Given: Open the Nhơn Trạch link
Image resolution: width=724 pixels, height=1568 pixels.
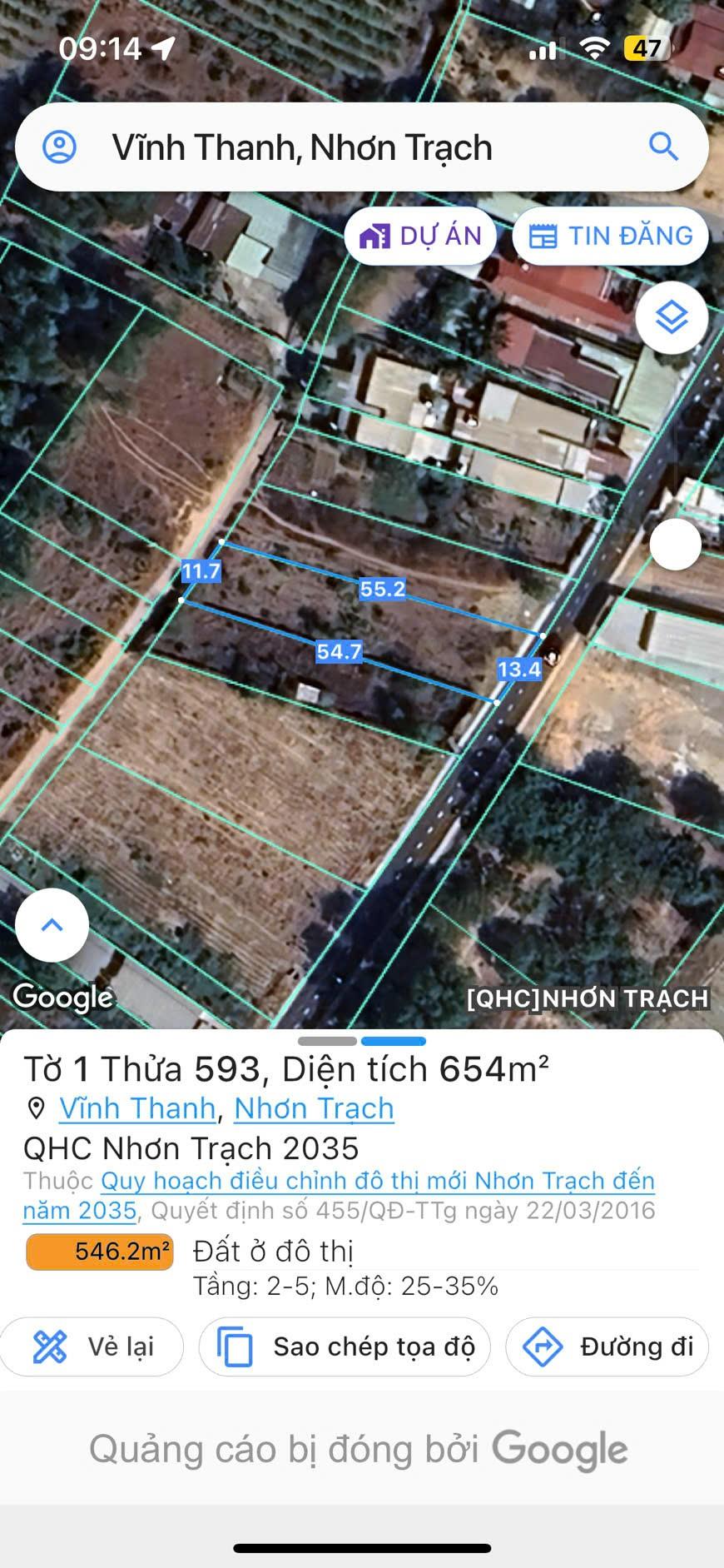Looking at the screenshot, I should click(314, 1108).
